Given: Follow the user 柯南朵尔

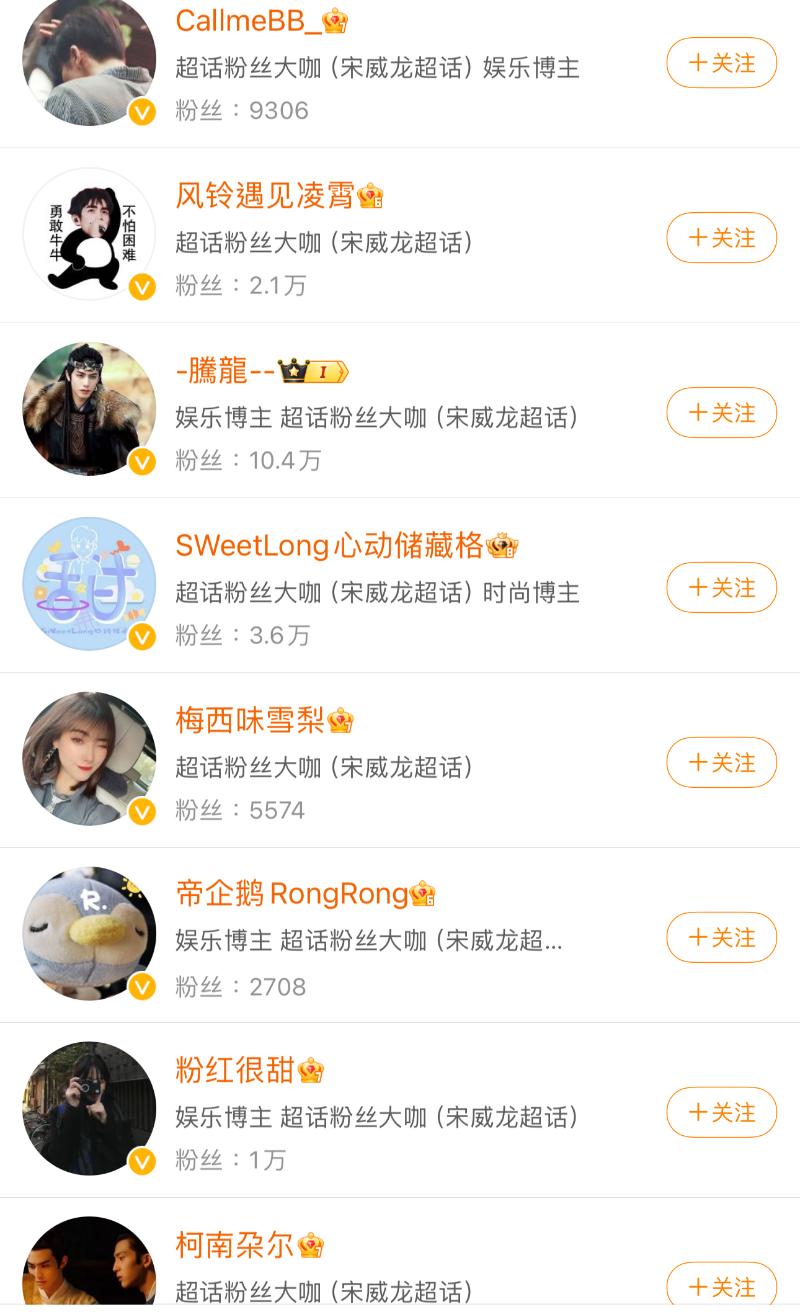Looking at the screenshot, I should click(721, 1285).
